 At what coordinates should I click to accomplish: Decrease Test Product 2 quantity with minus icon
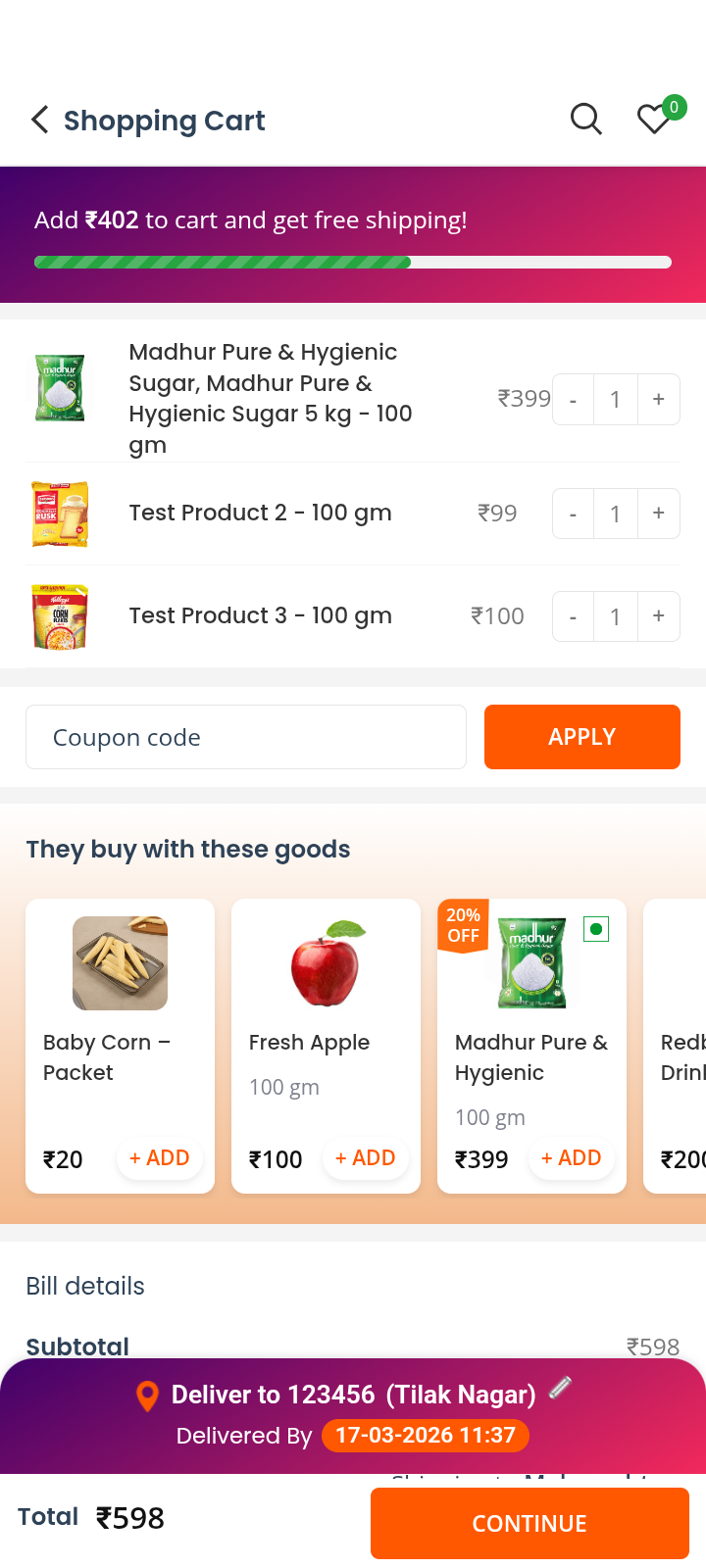pyautogui.click(x=573, y=513)
